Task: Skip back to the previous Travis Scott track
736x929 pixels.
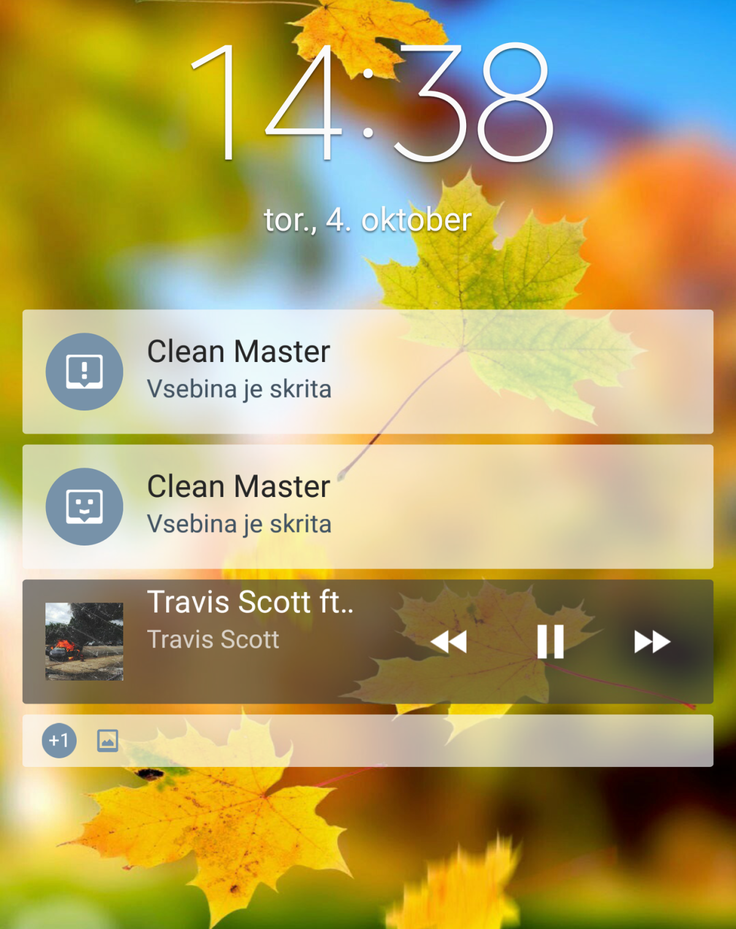Action: (x=449, y=642)
